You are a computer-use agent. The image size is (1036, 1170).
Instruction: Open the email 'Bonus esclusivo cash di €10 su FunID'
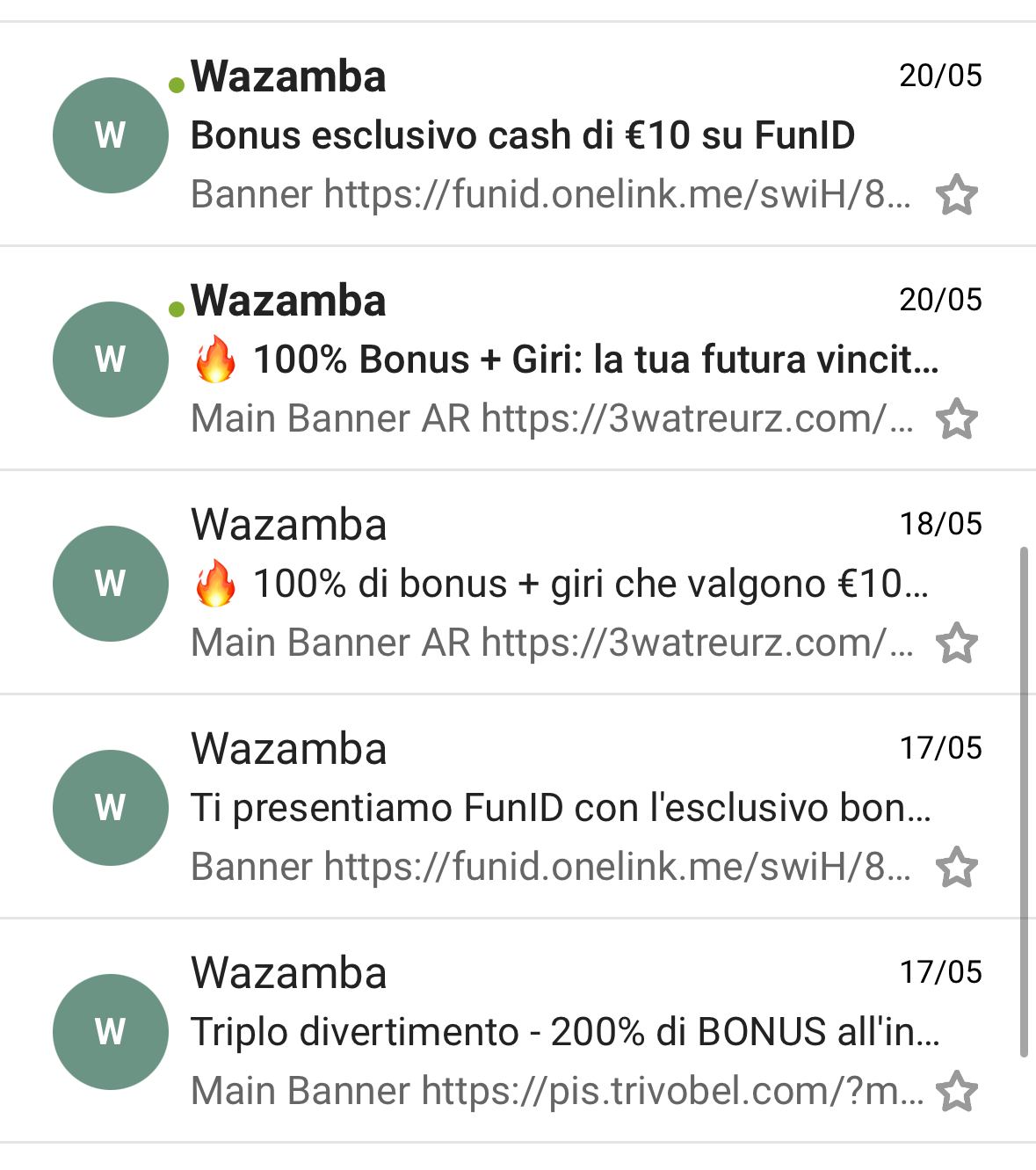coord(522,136)
